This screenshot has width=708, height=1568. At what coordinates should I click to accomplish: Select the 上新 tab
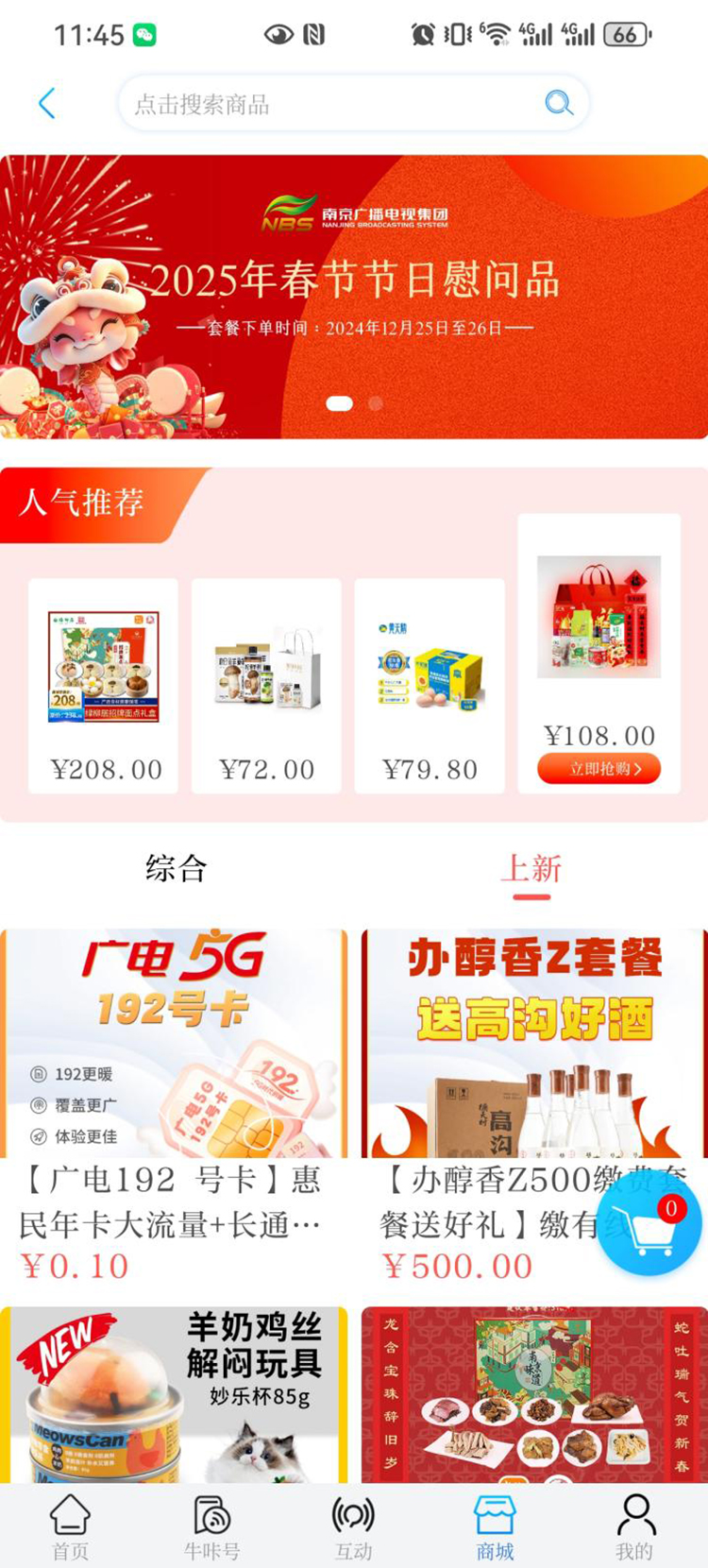[x=531, y=868]
